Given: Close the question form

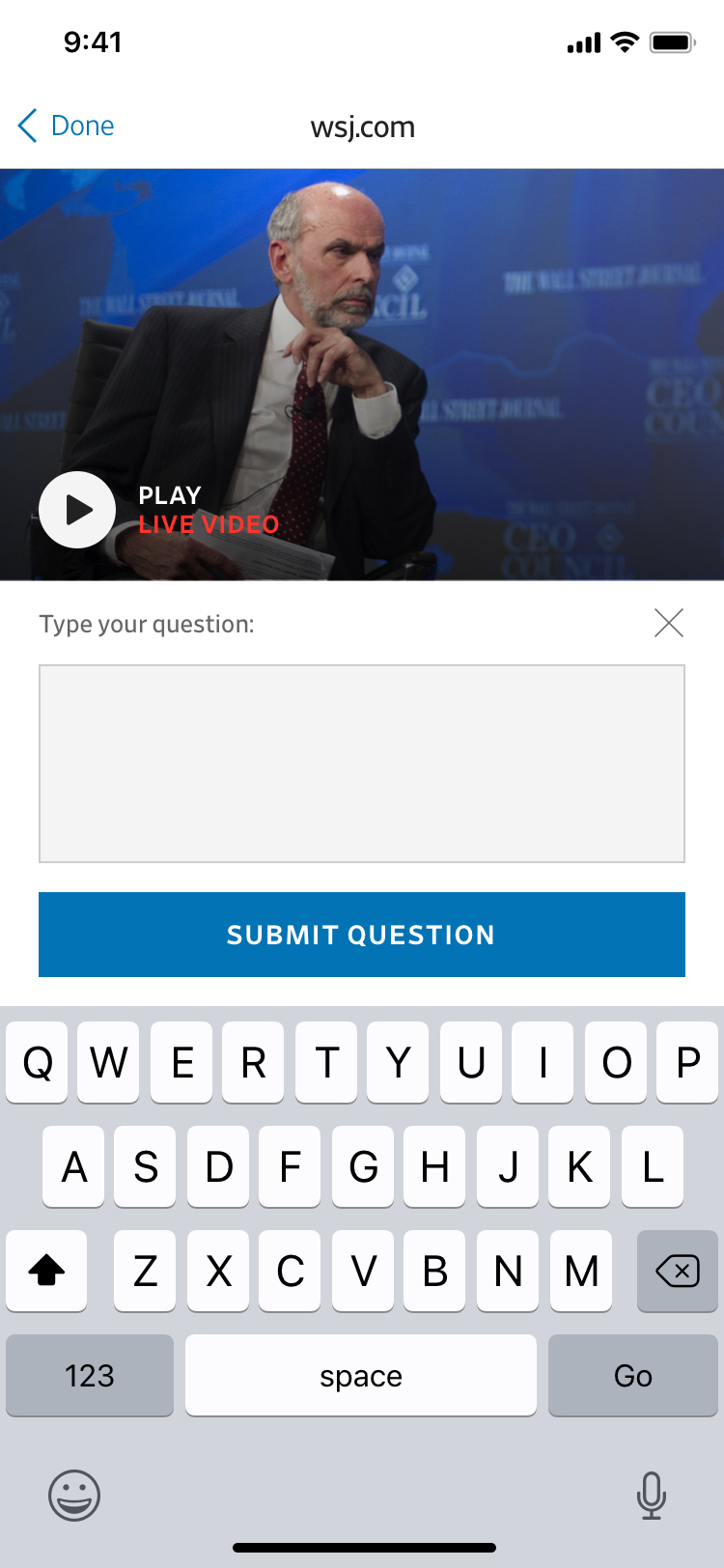Looking at the screenshot, I should [x=668, y=623].
